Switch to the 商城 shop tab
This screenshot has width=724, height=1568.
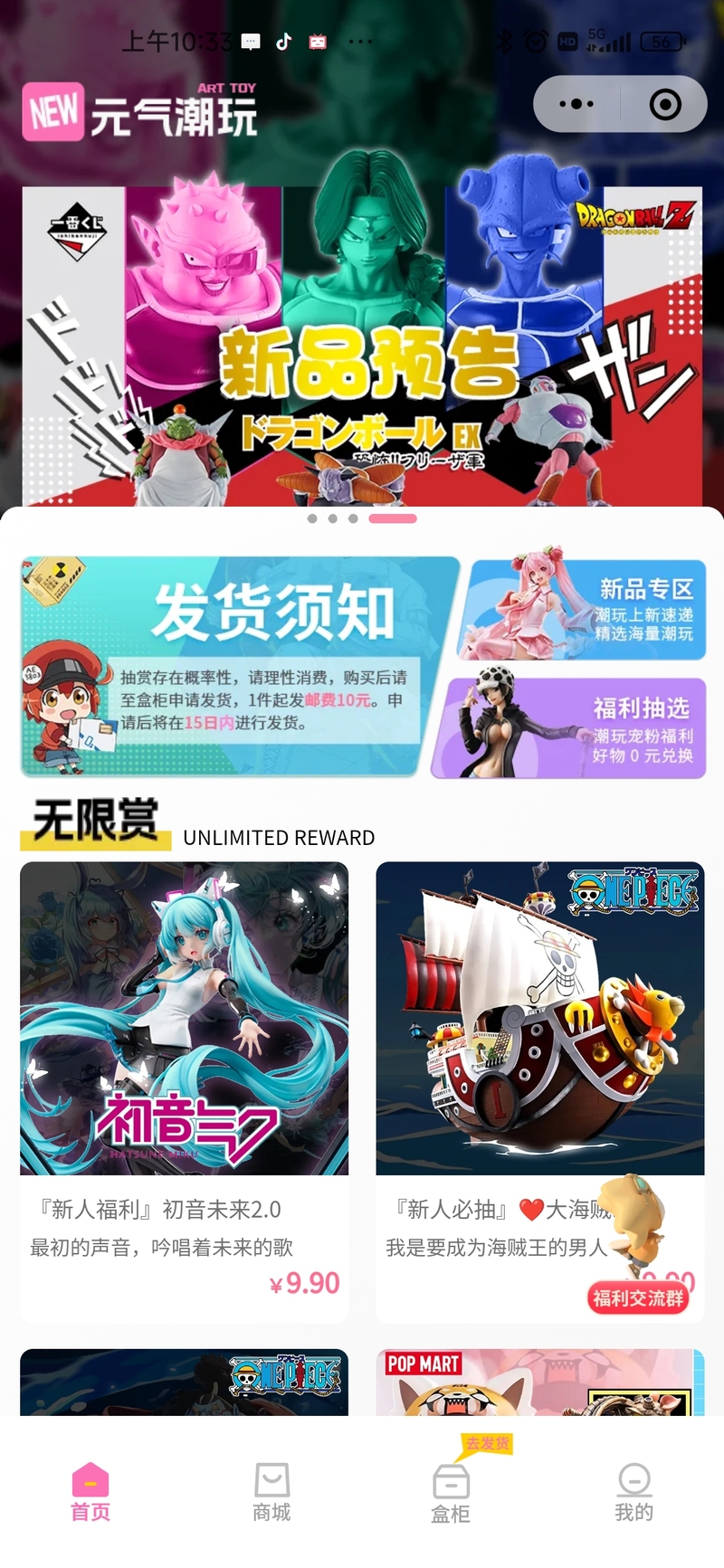[271, 1492]
